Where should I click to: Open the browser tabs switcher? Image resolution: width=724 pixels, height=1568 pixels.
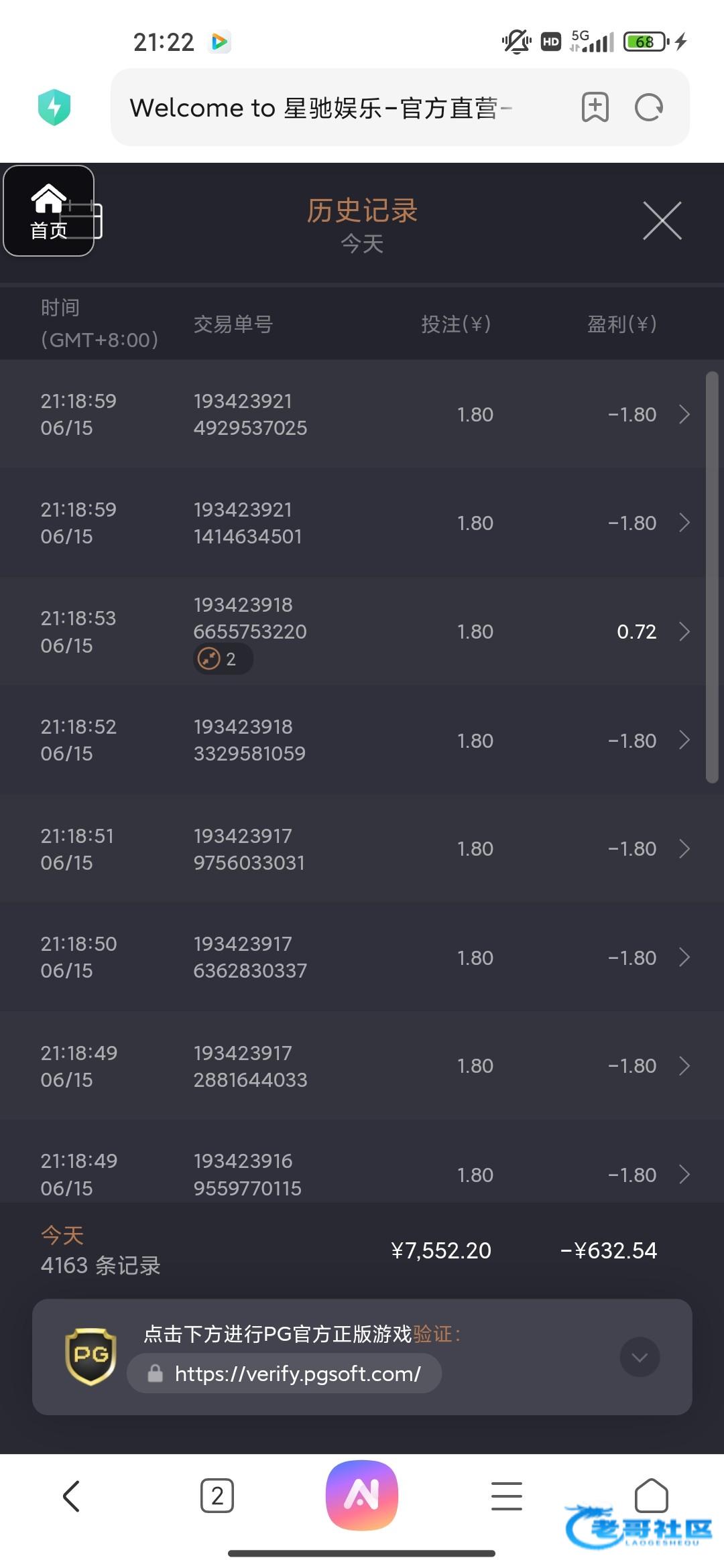[217, 1496]
